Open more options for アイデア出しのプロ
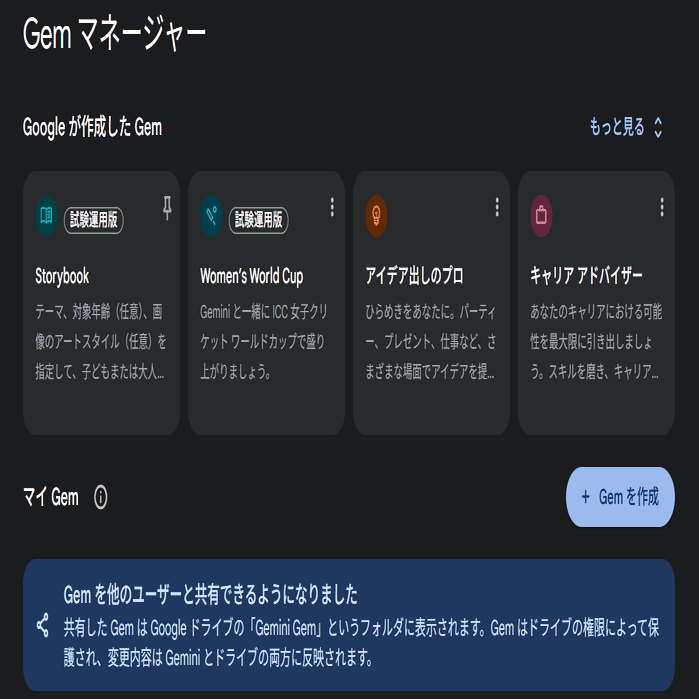Viewport: 699px width, 699px height. pos(497,207)
